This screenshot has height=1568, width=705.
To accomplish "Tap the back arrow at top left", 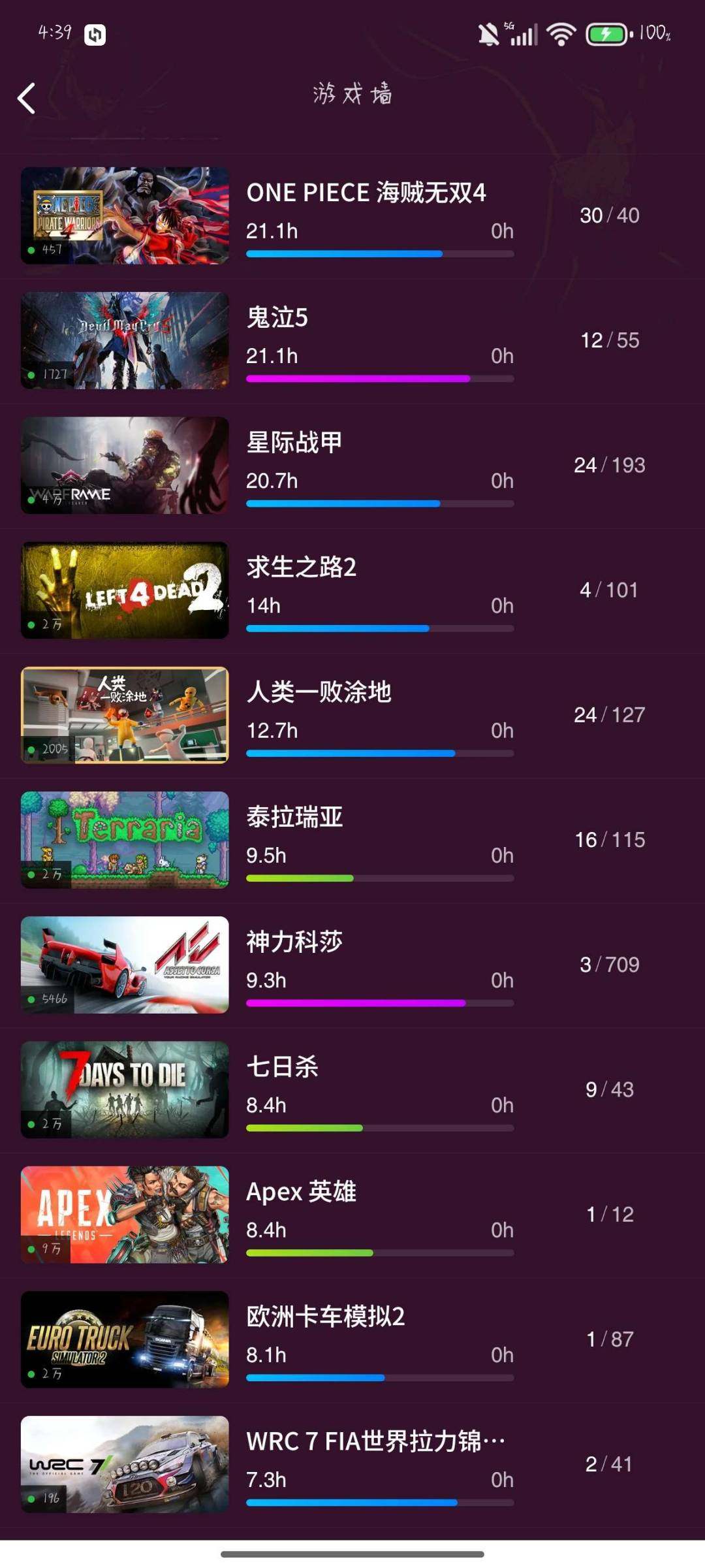I will (x=26, y=98).
